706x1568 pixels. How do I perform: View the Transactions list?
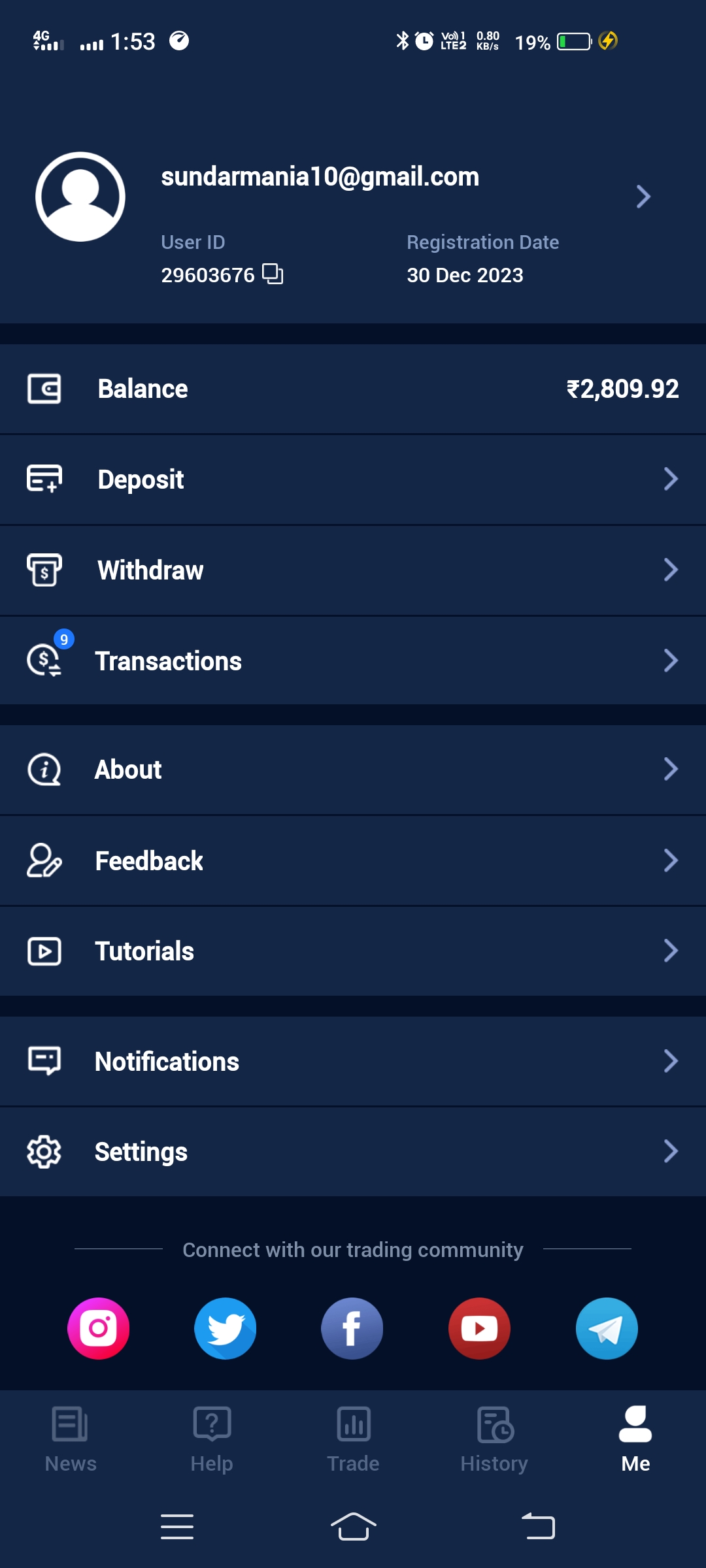coord(353,661)
